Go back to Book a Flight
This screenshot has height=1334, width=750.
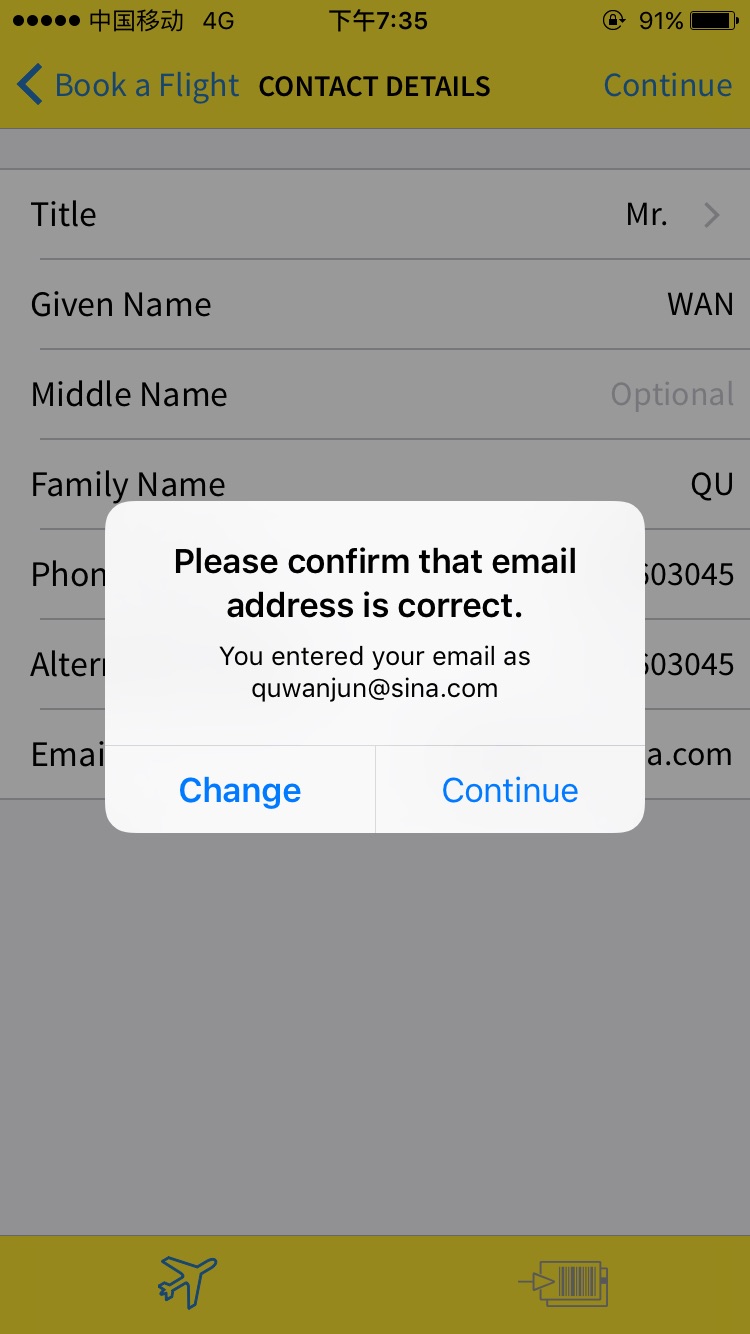click(x=128, y=86)
